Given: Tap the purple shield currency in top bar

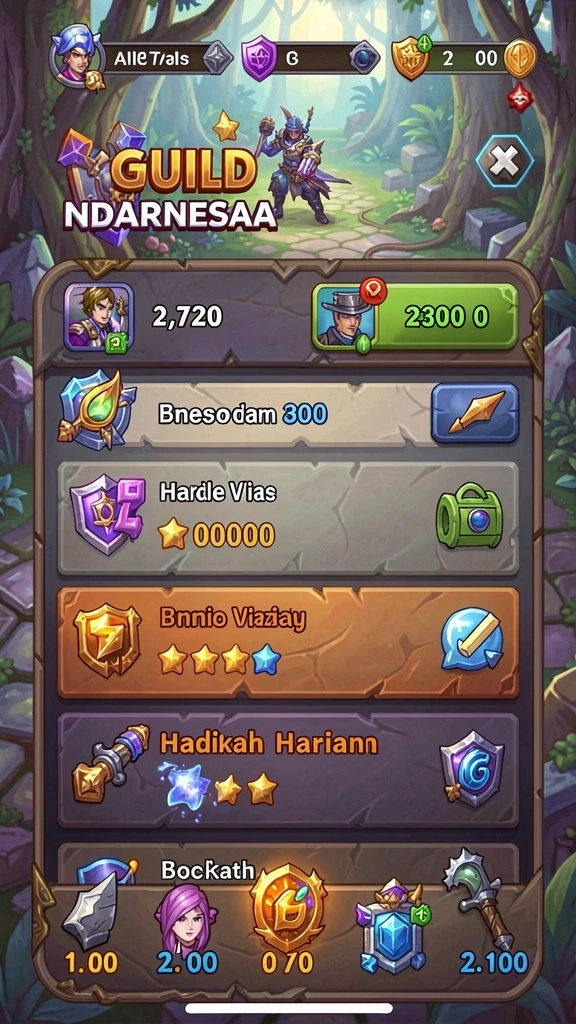Looking at the screenshot, I should (x=259, y=59).
